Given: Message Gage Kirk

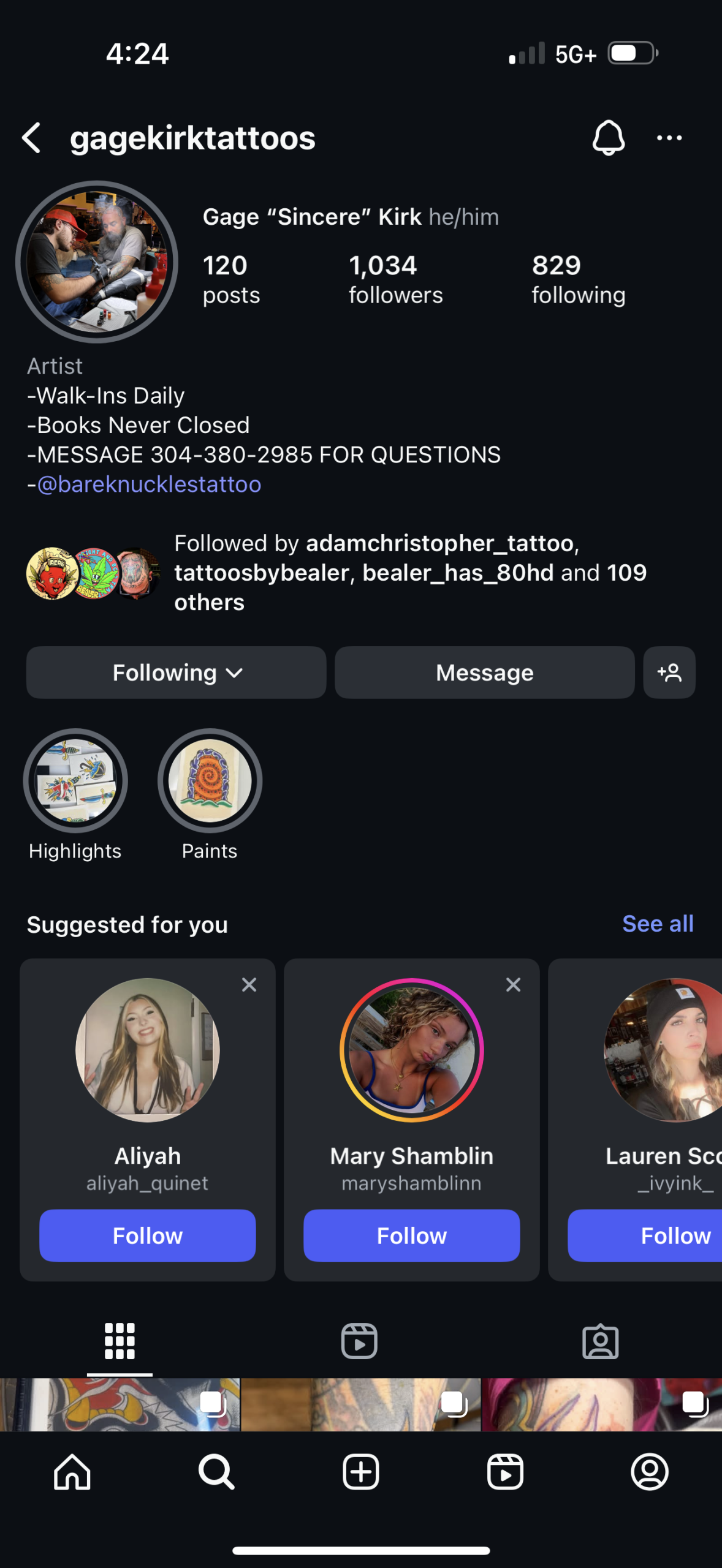Looking at the screenshot, I should tap(484, 673).
